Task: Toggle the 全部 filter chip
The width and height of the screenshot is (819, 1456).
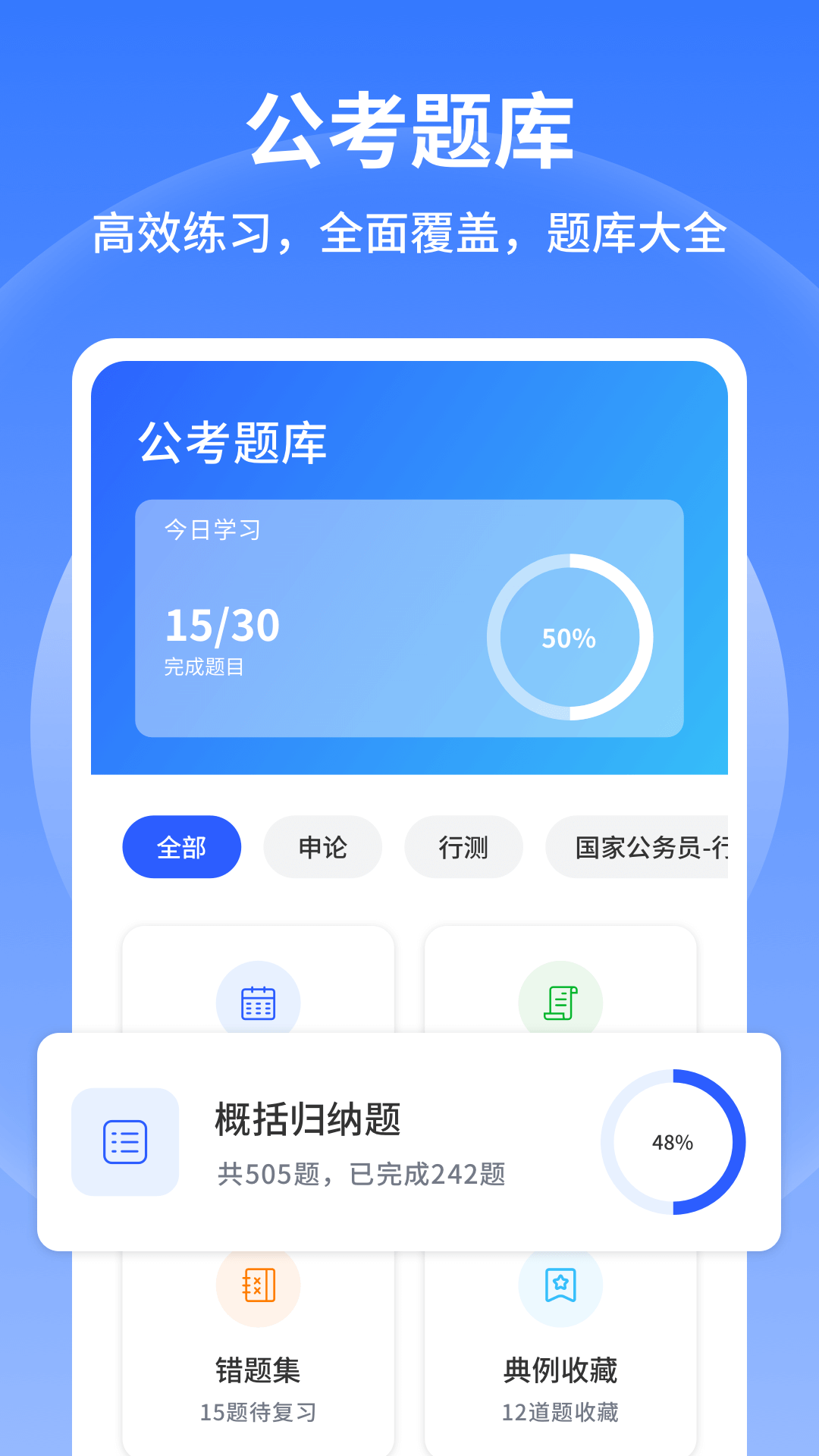Action: click(x=182, y=847)
